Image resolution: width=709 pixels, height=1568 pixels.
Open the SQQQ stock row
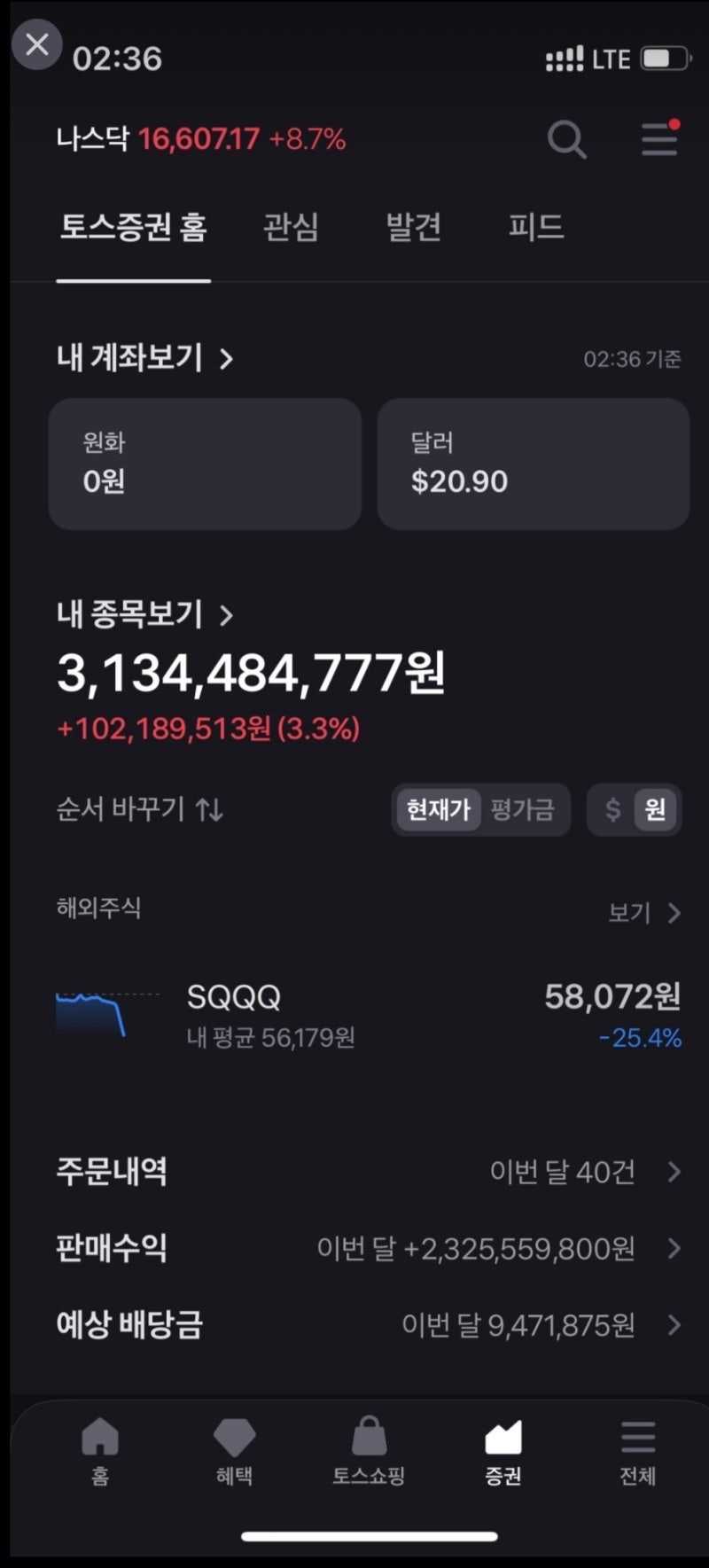pos(368,1016)
